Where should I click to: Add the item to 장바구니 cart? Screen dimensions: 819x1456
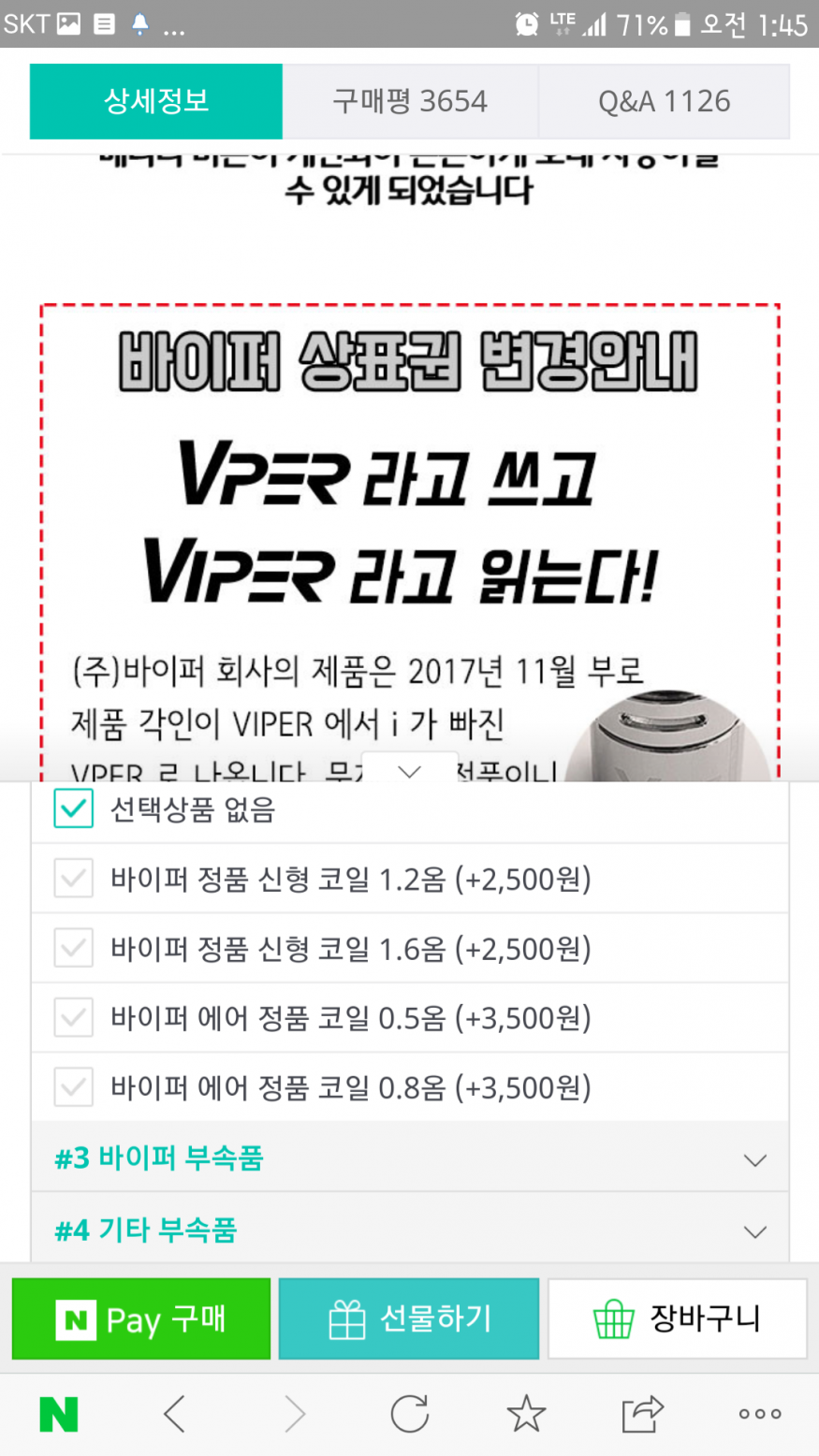[x=677, y=1319]
